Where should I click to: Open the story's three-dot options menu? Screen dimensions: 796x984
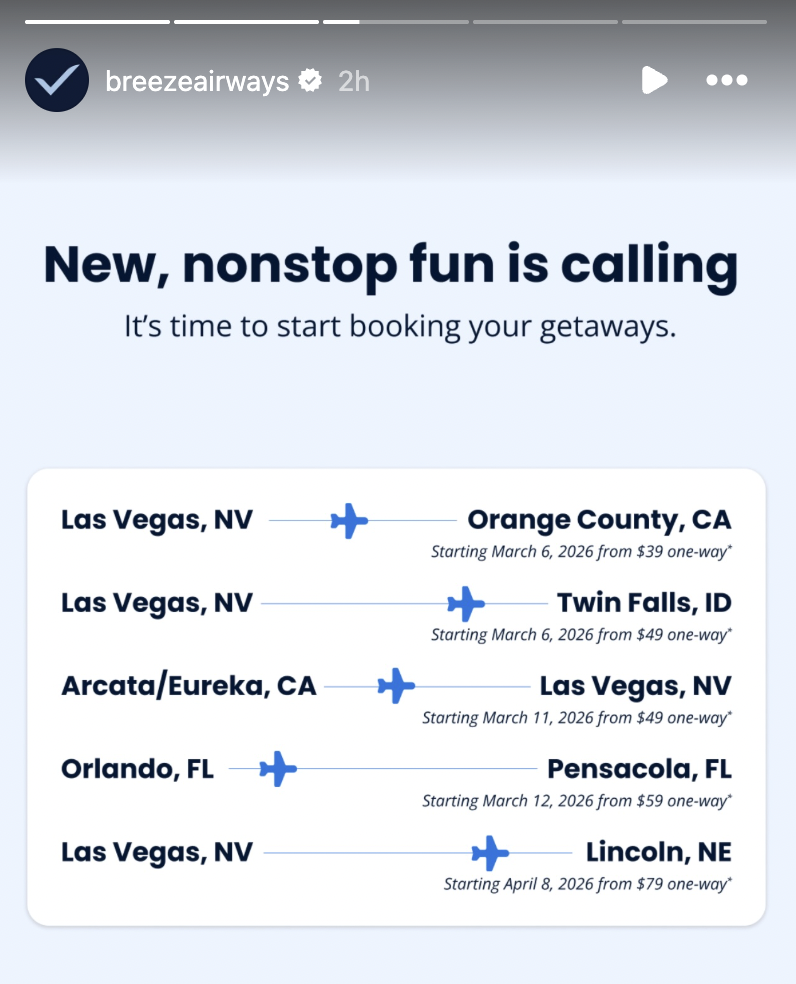(x=727, y=80)
